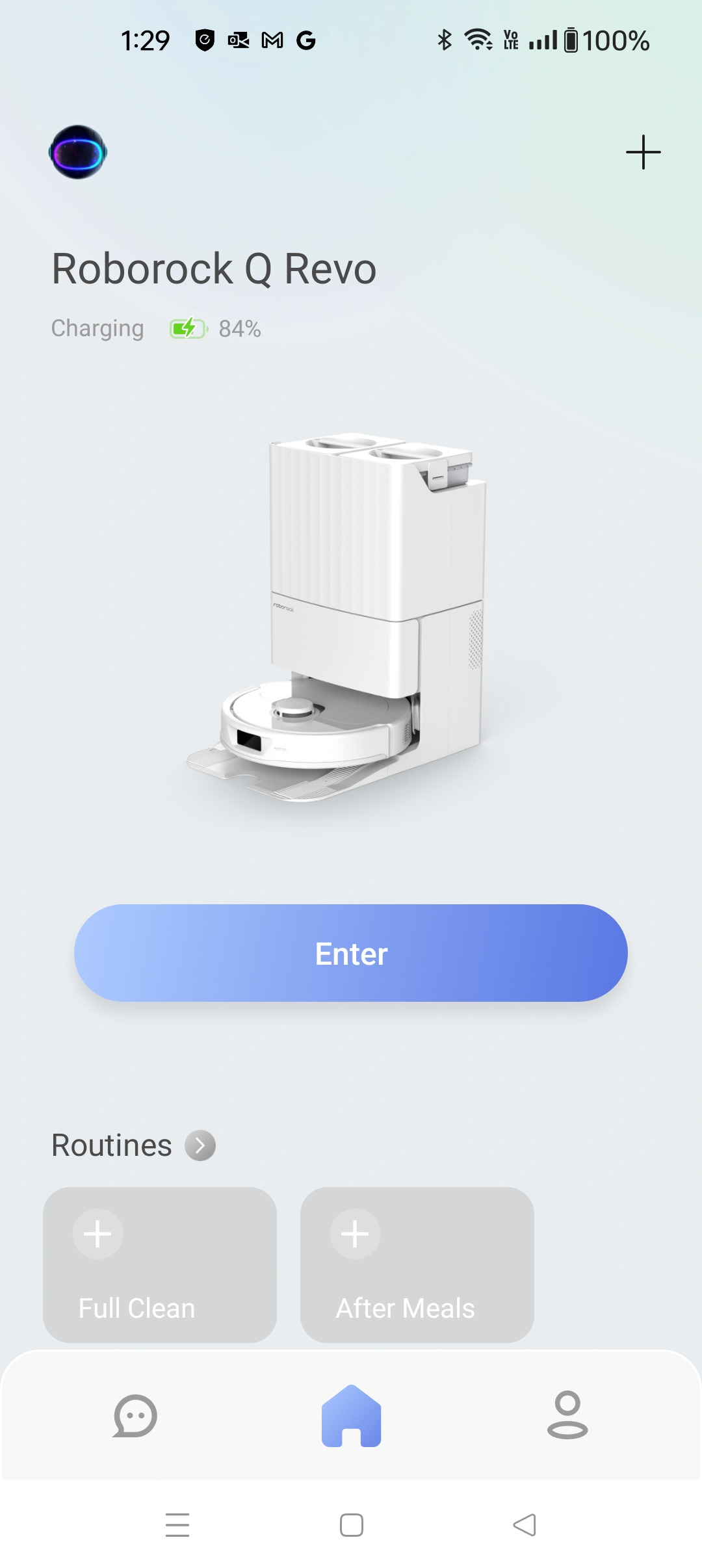The width and height of the screenshot is (702, 1568).
Task: Add the After Meals routine
Action: (x=356, y=1234)
